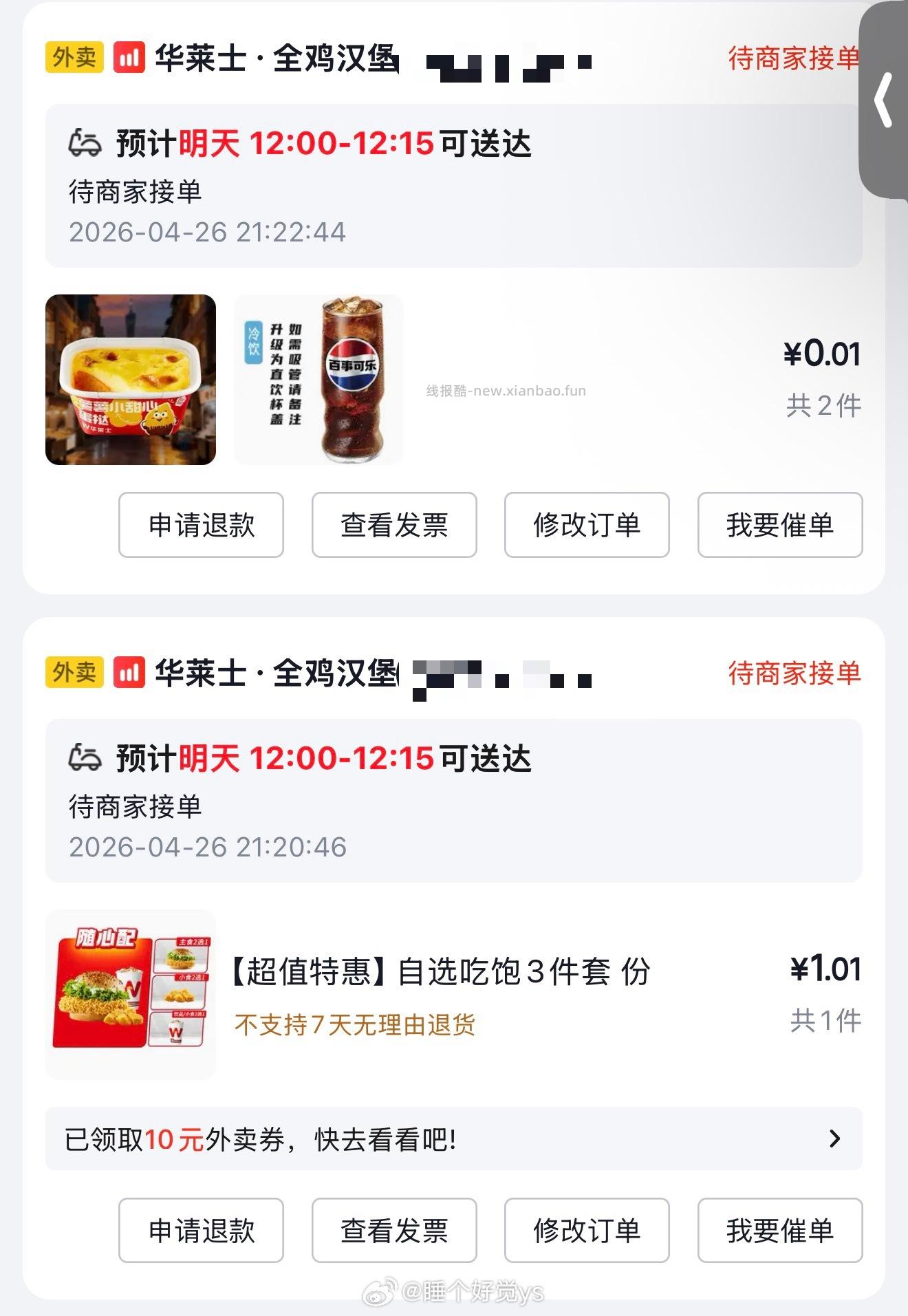Click 待商家接单 status on first order

click(x=792, y=61)
